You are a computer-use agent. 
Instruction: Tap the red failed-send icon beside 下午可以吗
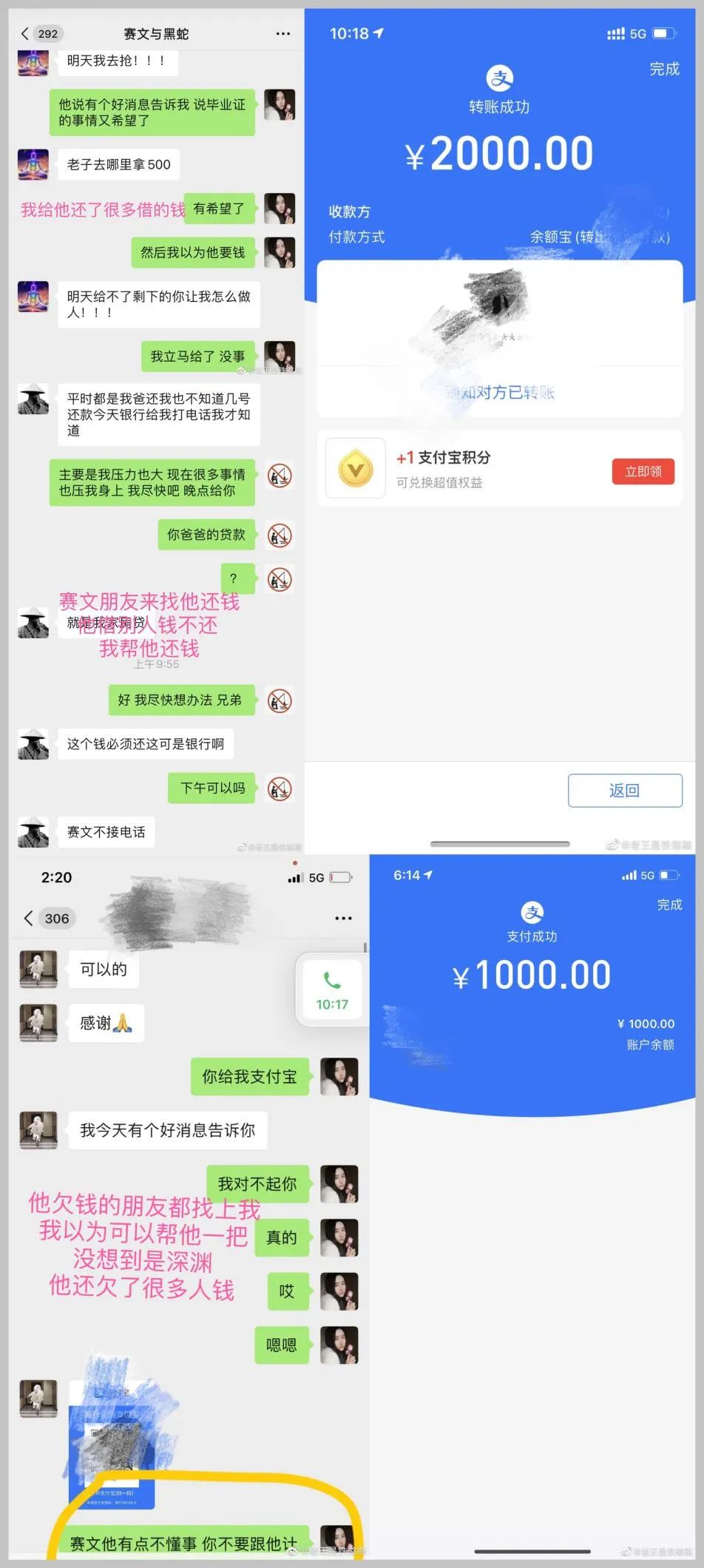pyautogui.click(x=278, y=788)
